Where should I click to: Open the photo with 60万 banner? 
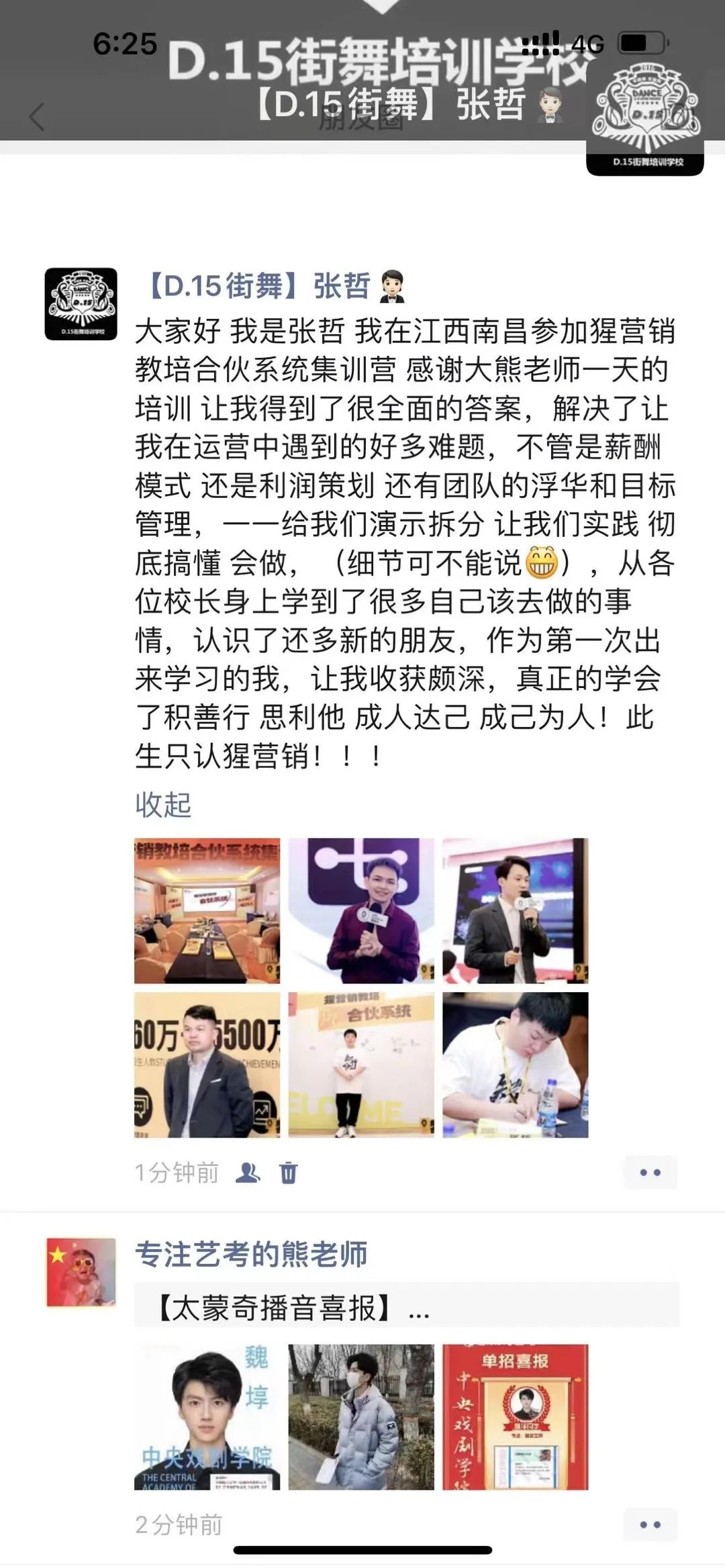[x=207, y=1065]
